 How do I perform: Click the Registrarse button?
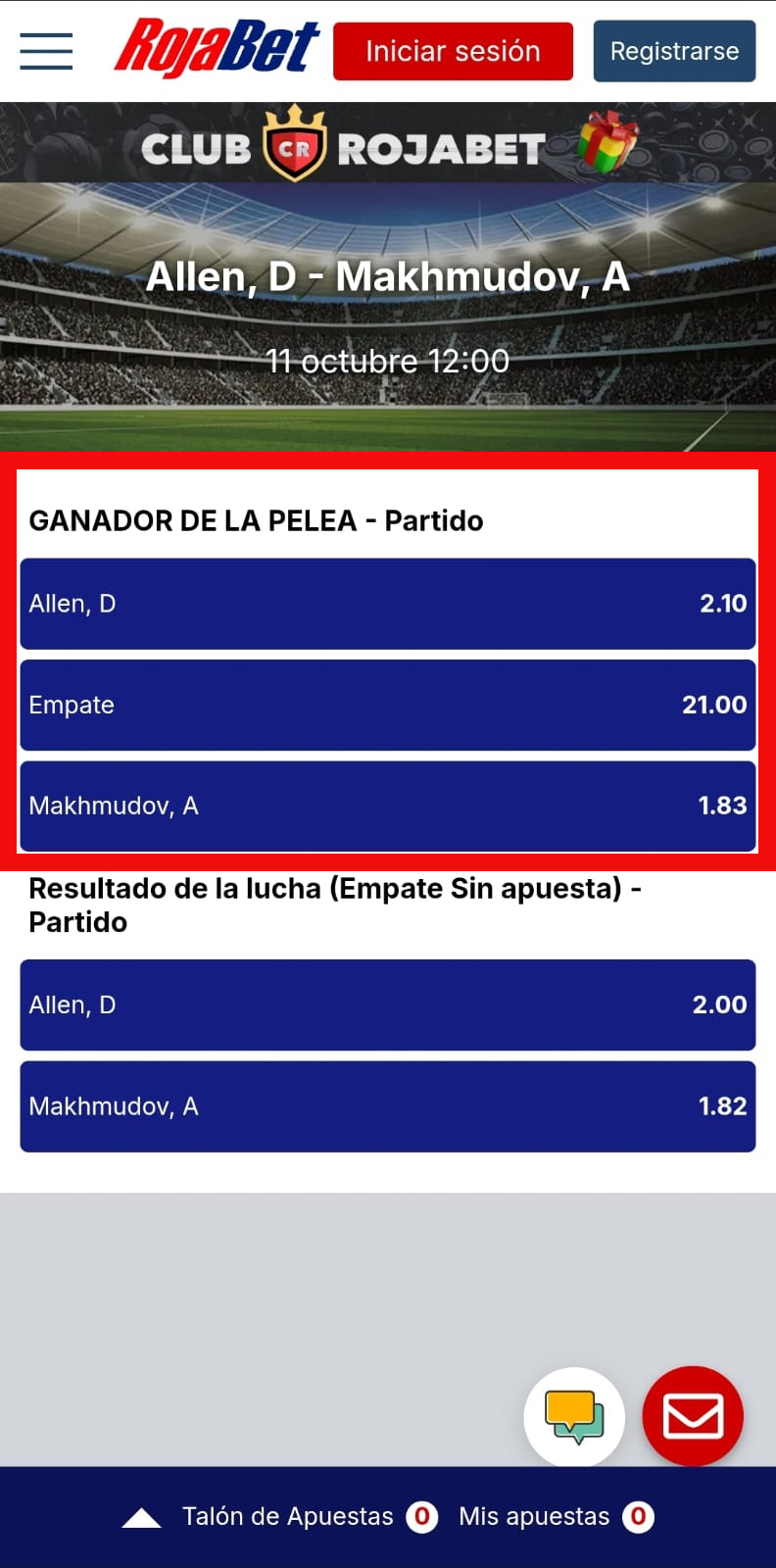click(x=674, y=51)
